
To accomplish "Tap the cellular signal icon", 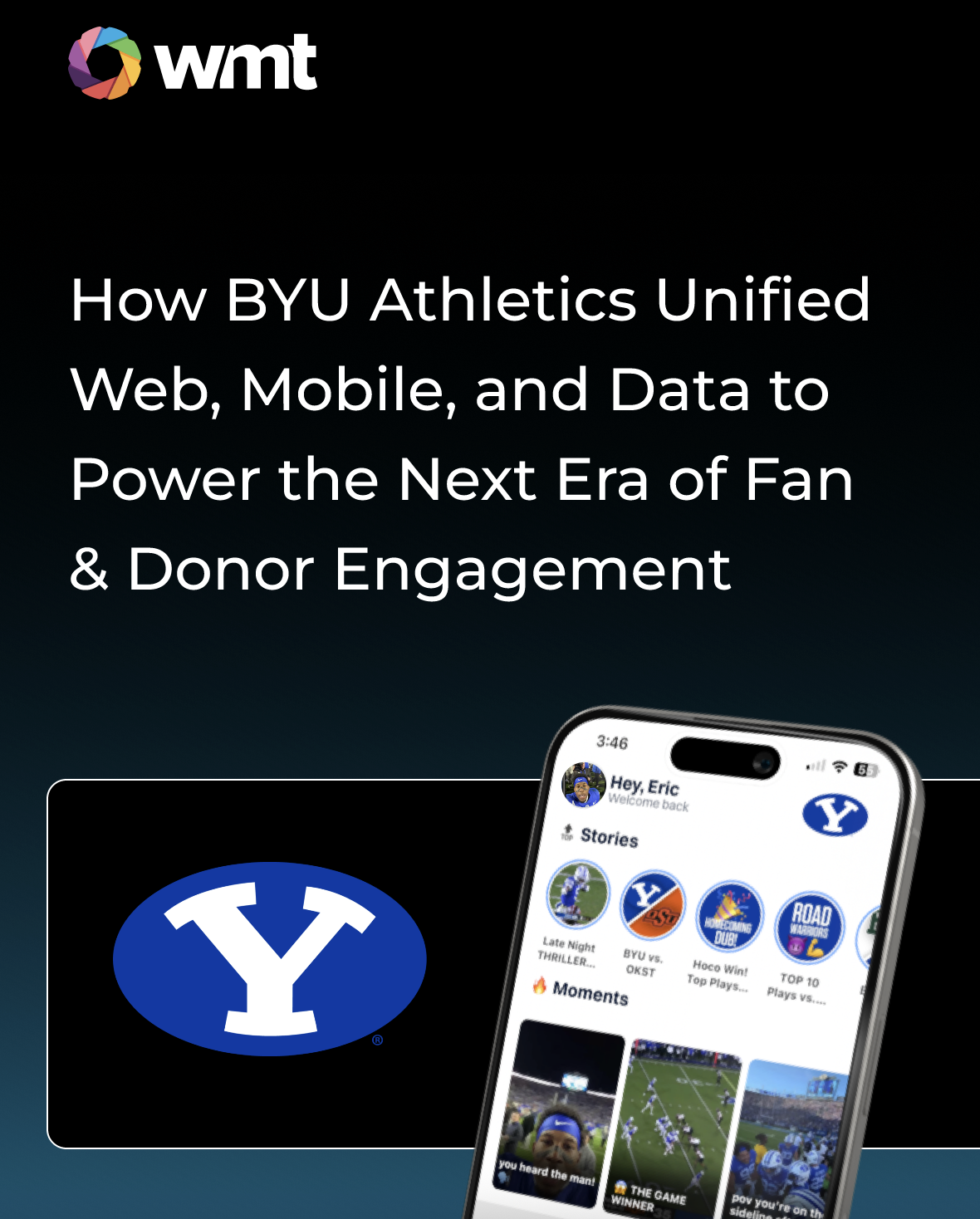I will pos(815,766).
